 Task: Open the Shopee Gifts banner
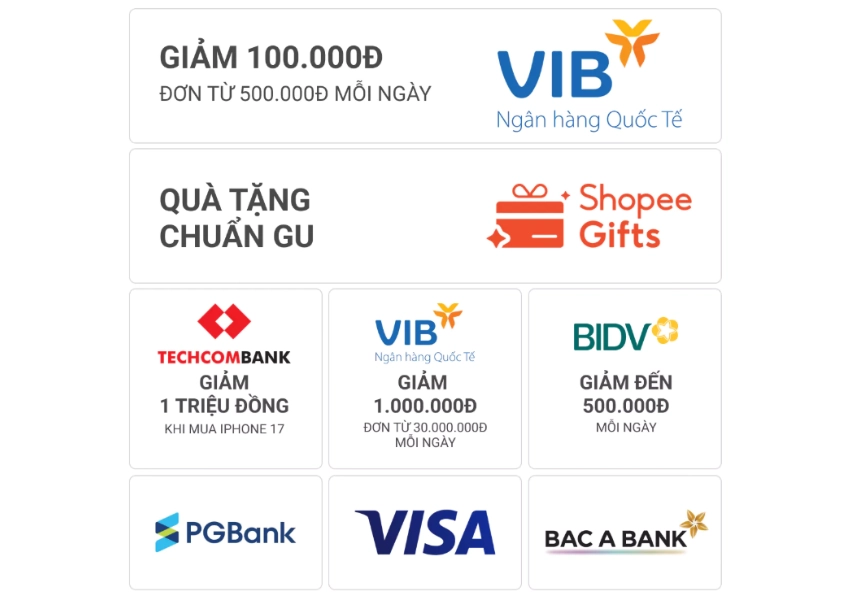pos(425,216)
